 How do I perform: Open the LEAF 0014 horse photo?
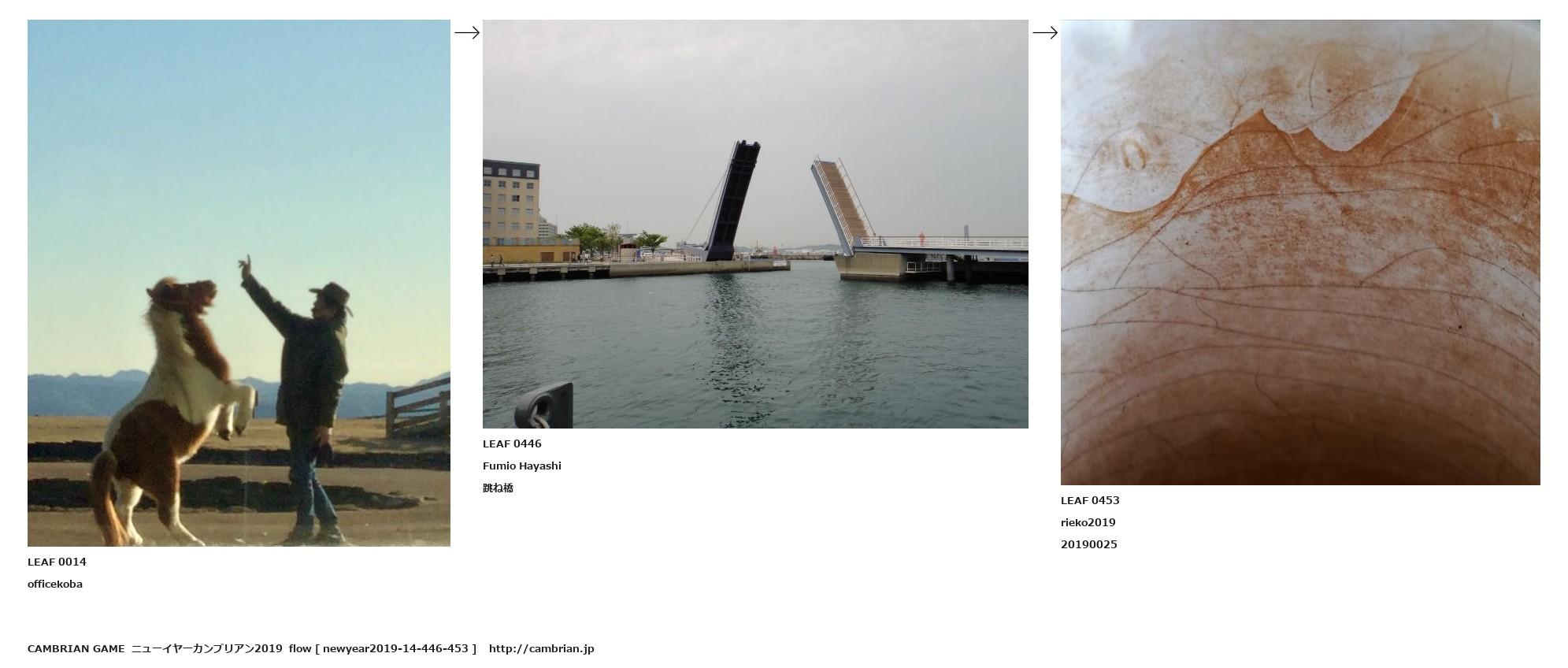click(239, 283)
